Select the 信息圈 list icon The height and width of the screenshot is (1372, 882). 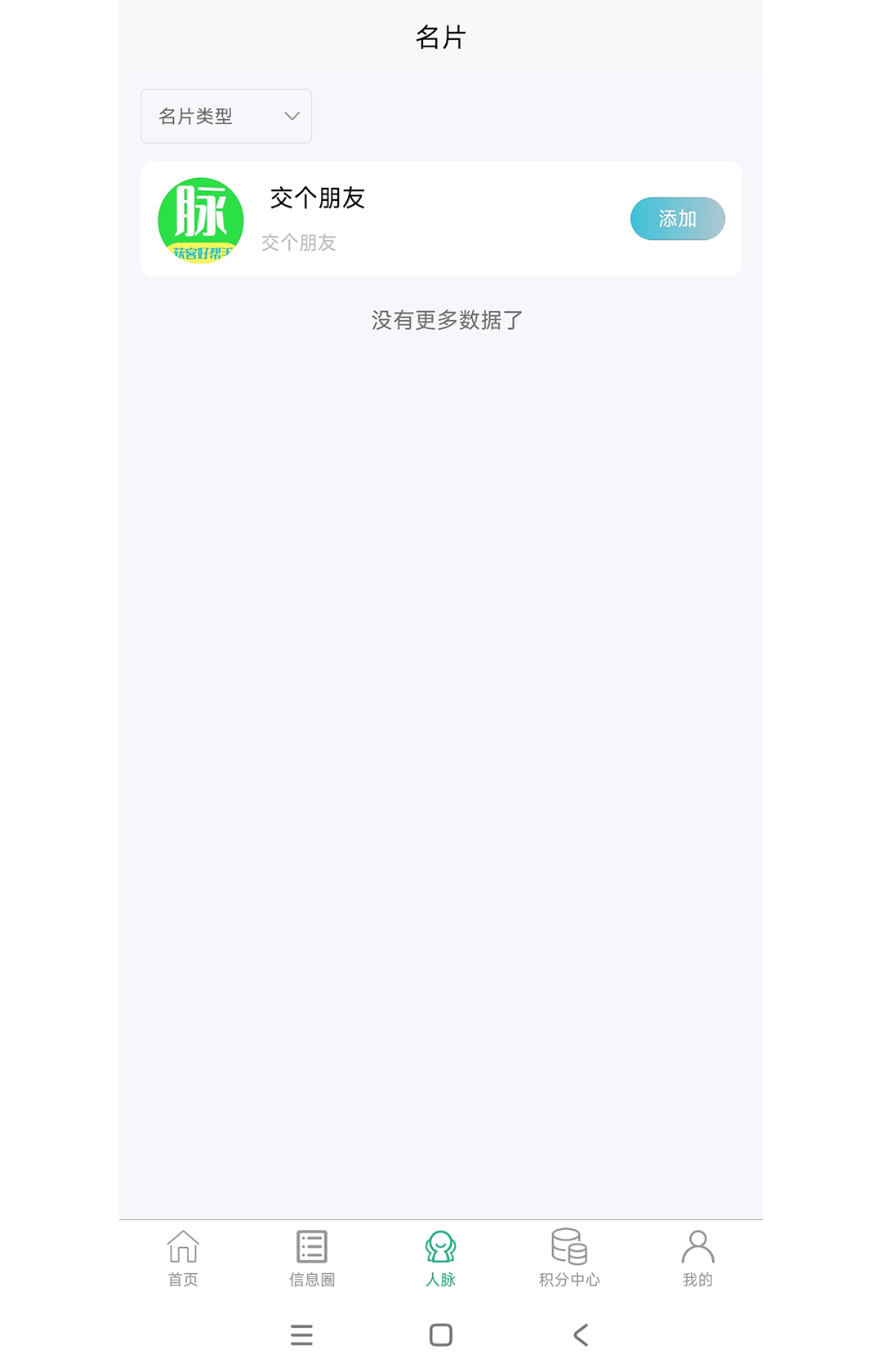311,1248
